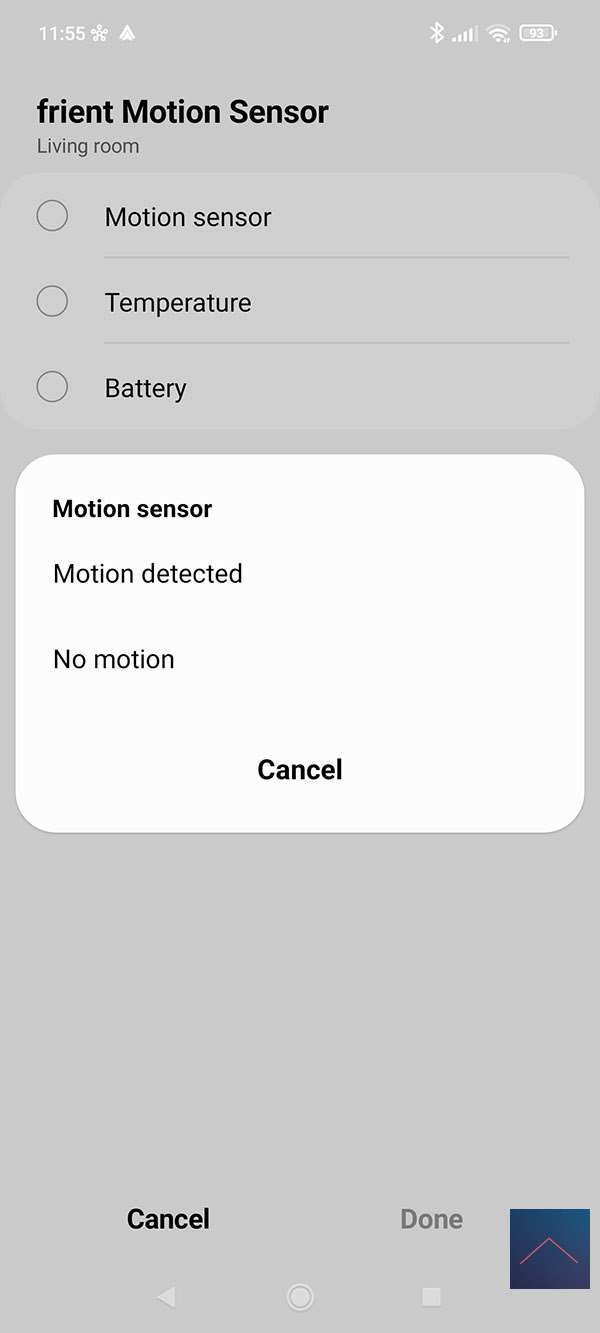Select the No motion option

114,660
